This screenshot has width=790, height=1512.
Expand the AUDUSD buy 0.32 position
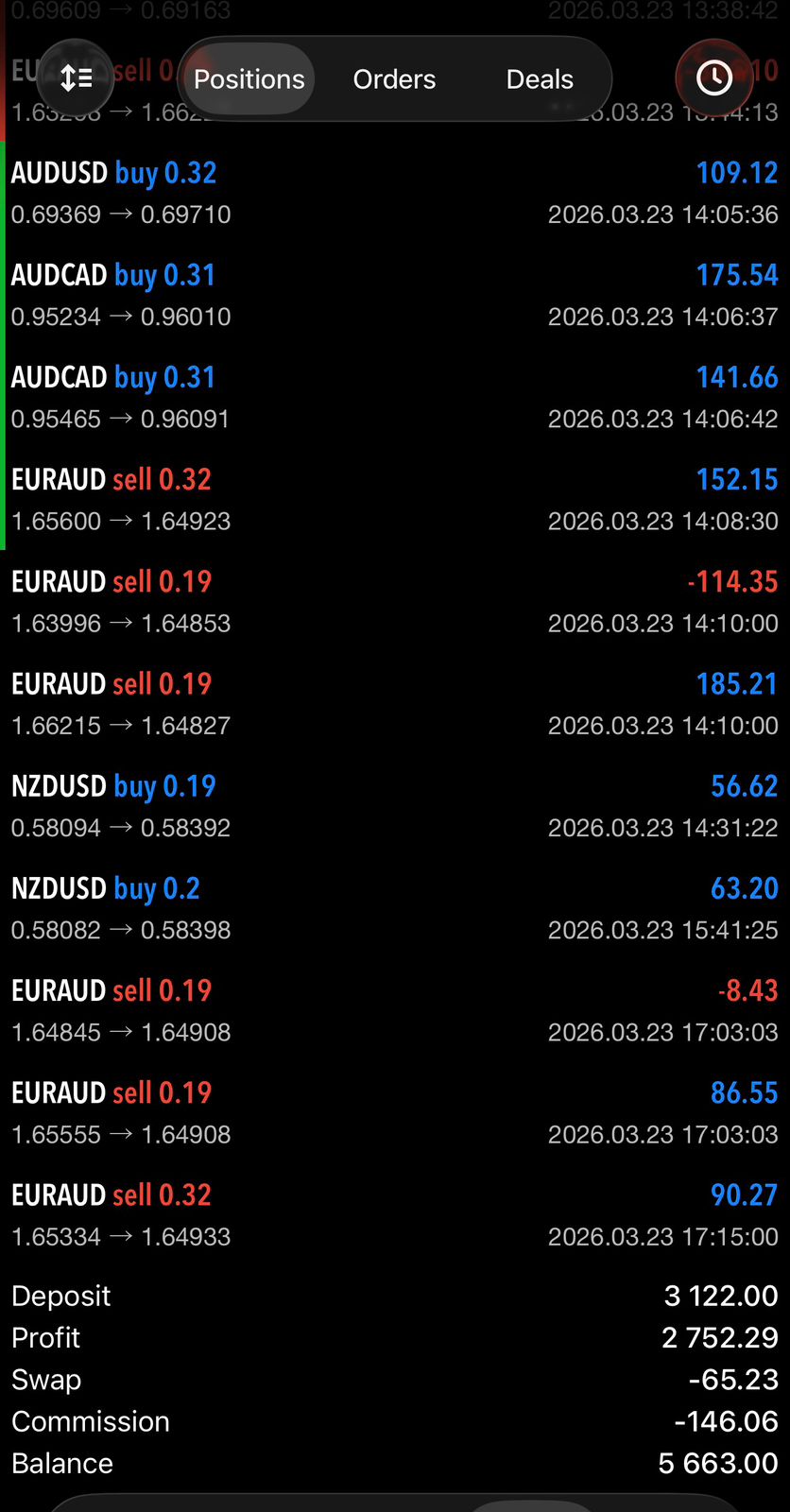[x=395, y=193]
